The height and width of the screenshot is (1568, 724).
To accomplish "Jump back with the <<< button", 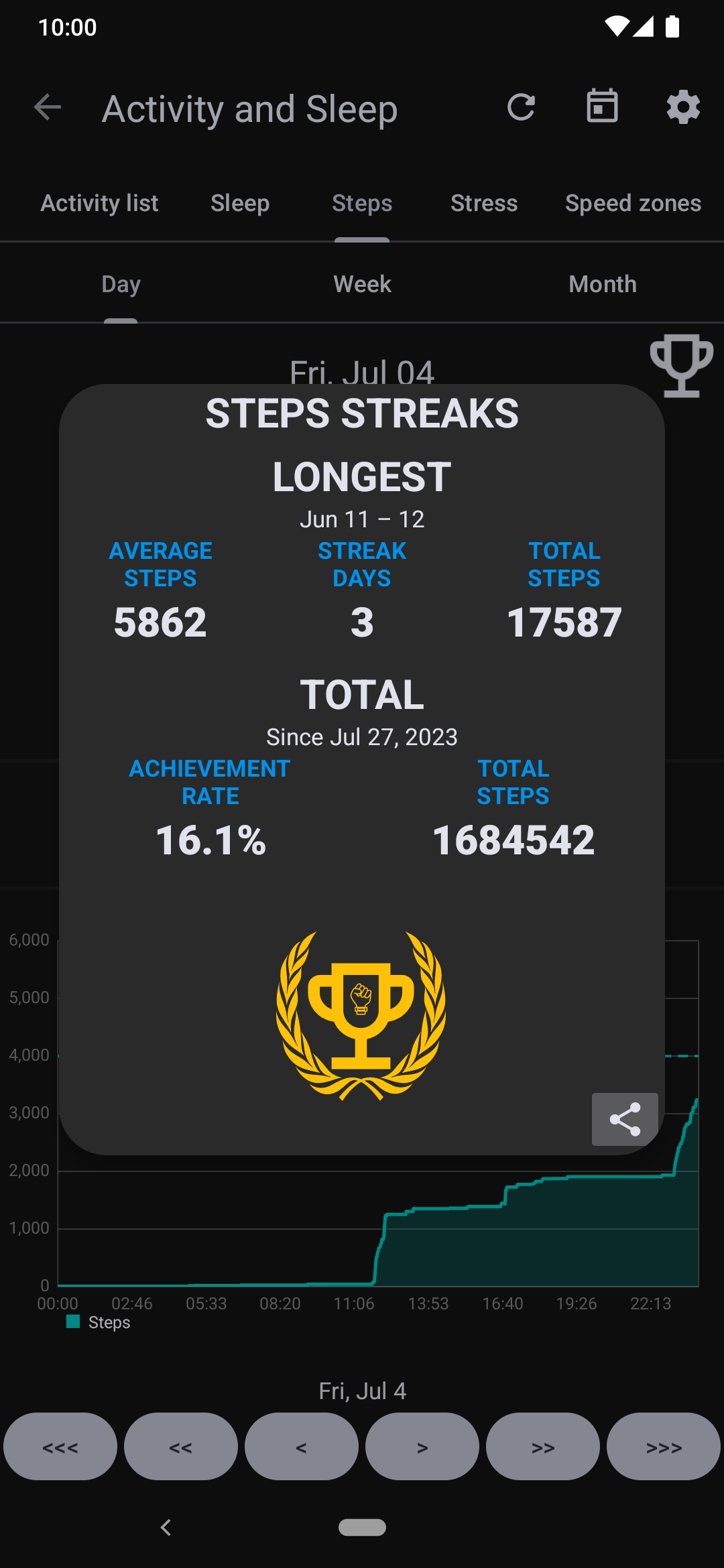I will (60, 1447).
